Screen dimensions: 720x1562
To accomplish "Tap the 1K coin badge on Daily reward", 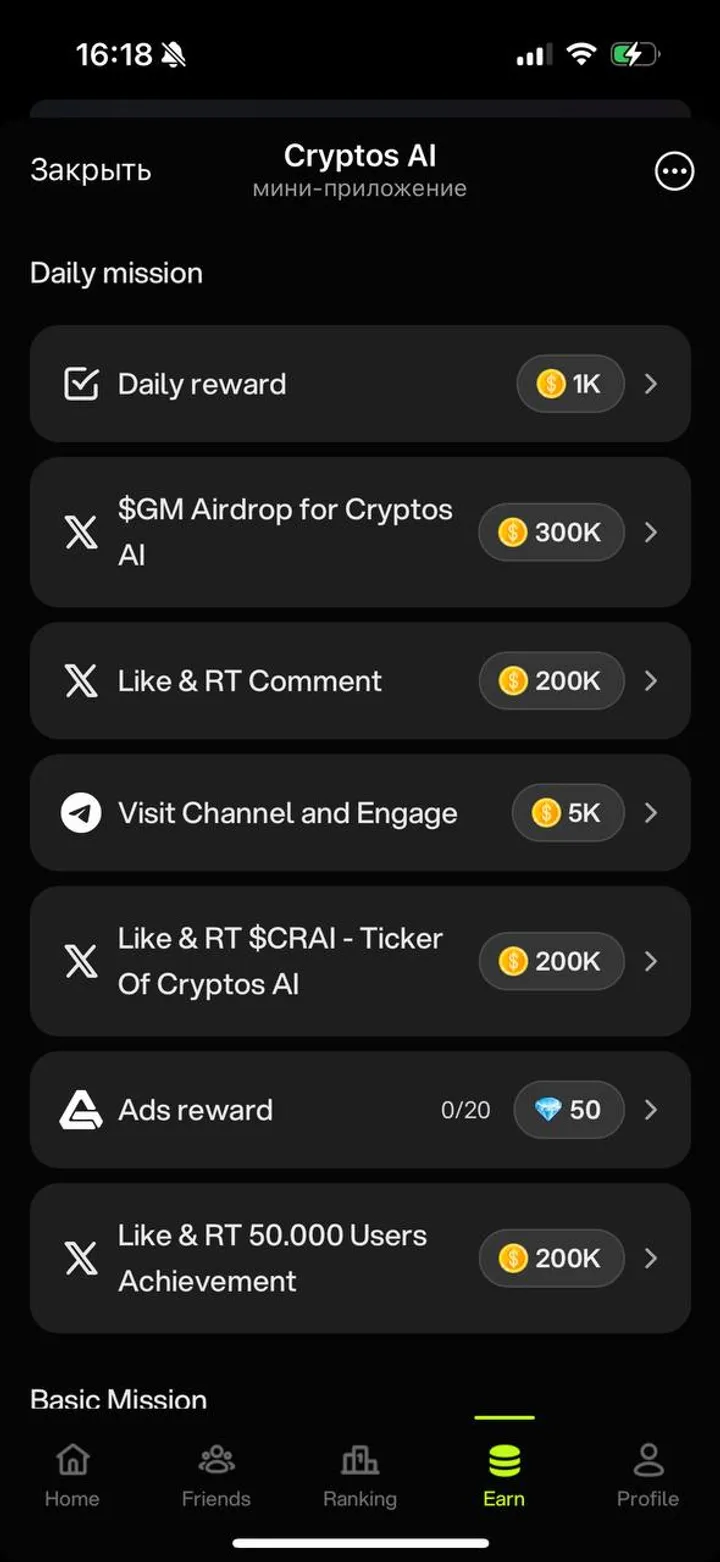I will click(570, 383).
